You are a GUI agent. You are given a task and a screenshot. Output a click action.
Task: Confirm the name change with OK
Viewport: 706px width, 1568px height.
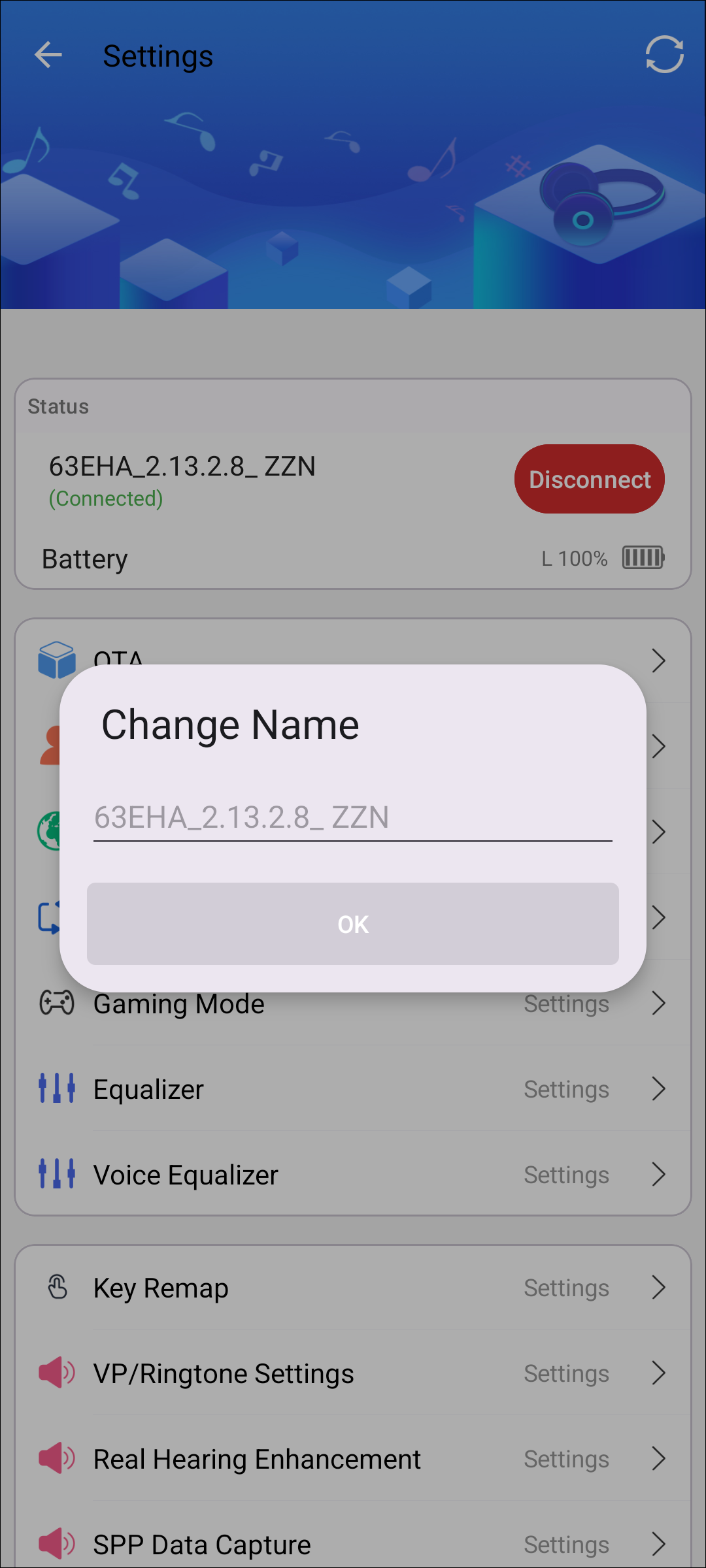coord(353,924)
